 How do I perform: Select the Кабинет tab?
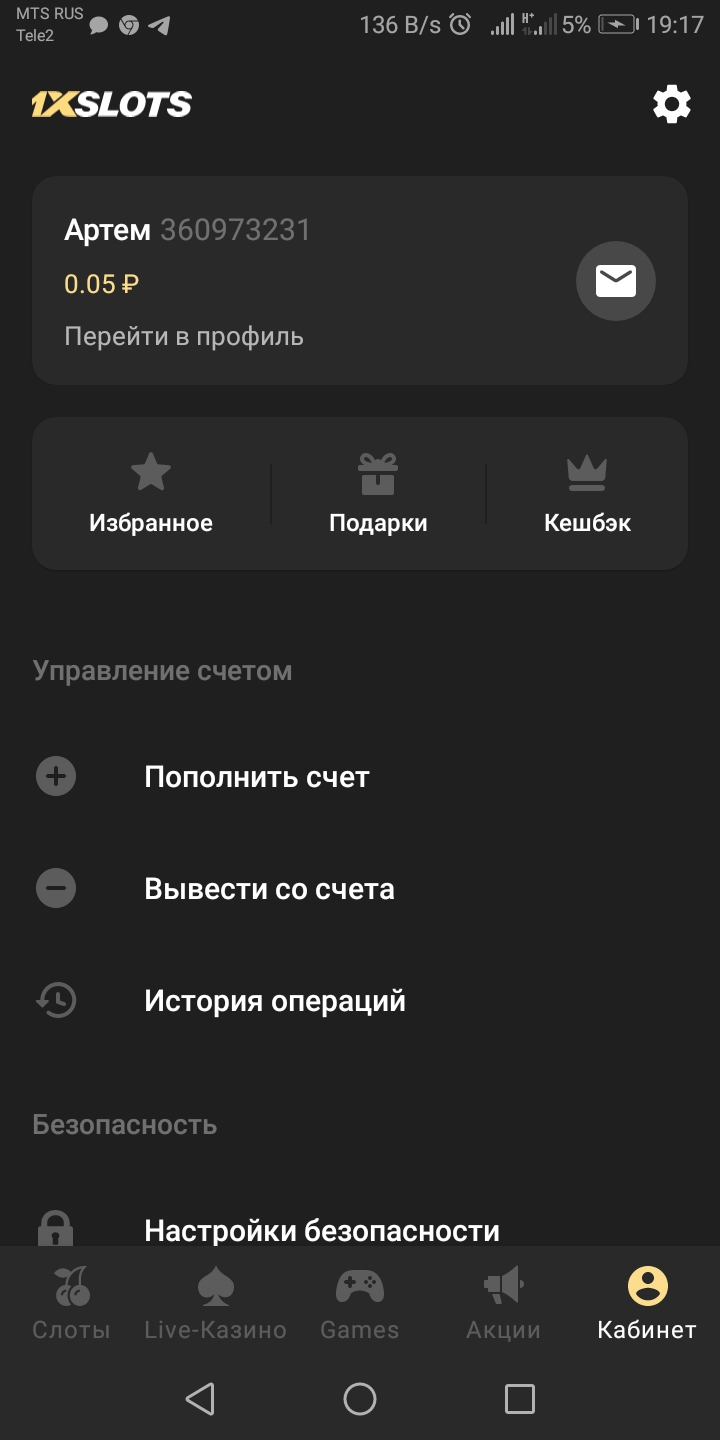[647, 1303]
